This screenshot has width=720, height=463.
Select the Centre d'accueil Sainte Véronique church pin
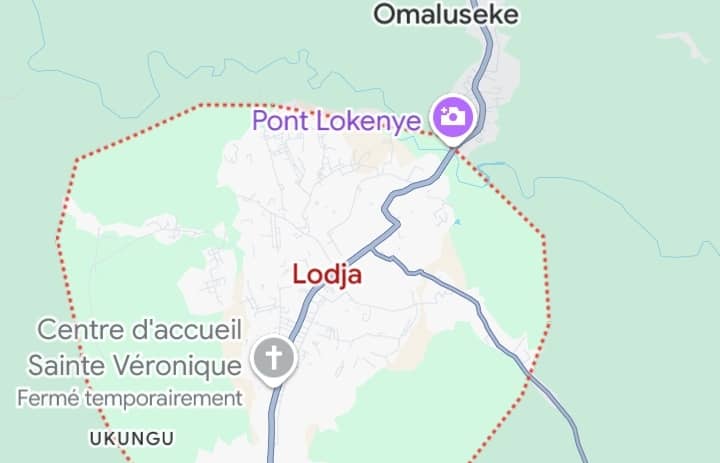(271, 358)
